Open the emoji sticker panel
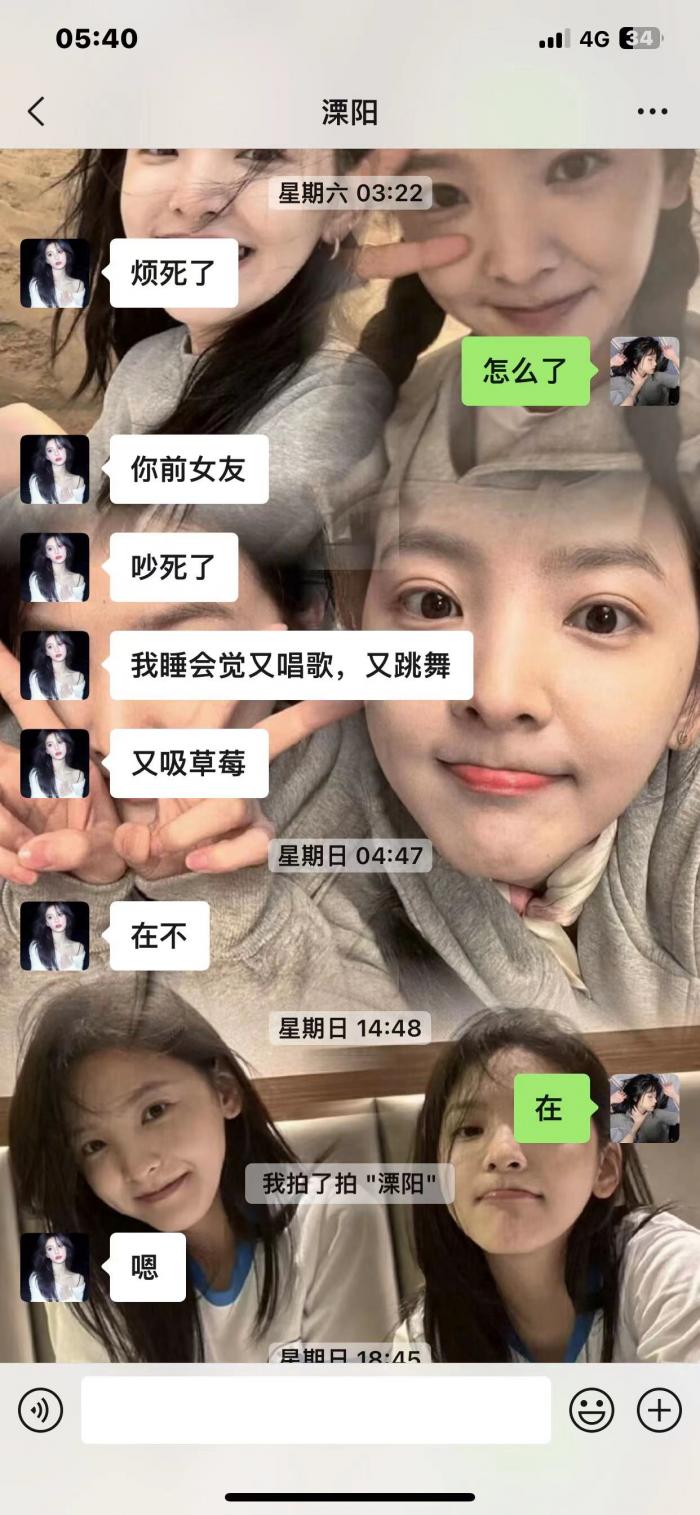The image size is (700, 1515). tap(592, 1410)
